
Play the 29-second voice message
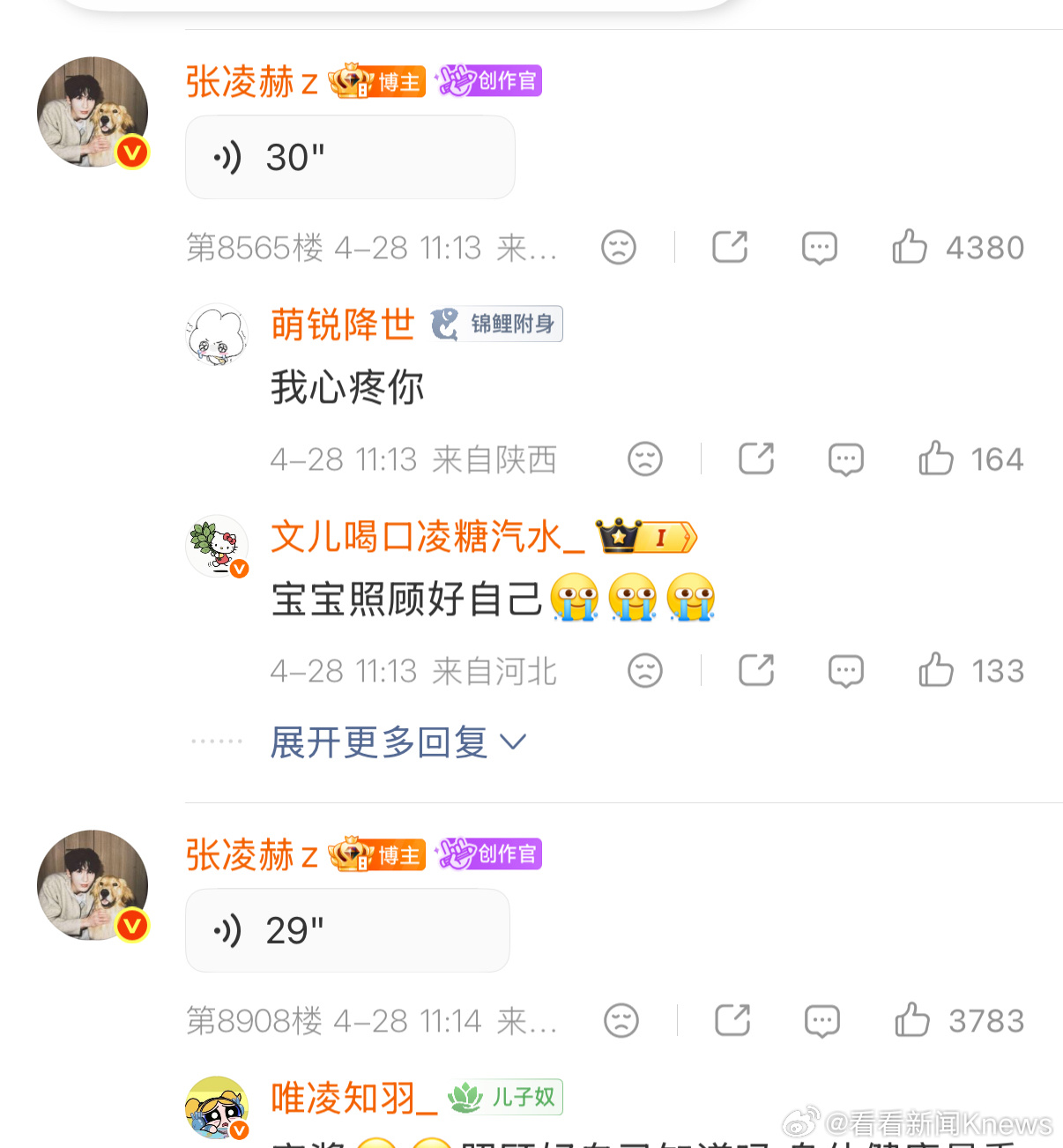tap(346, 930)
